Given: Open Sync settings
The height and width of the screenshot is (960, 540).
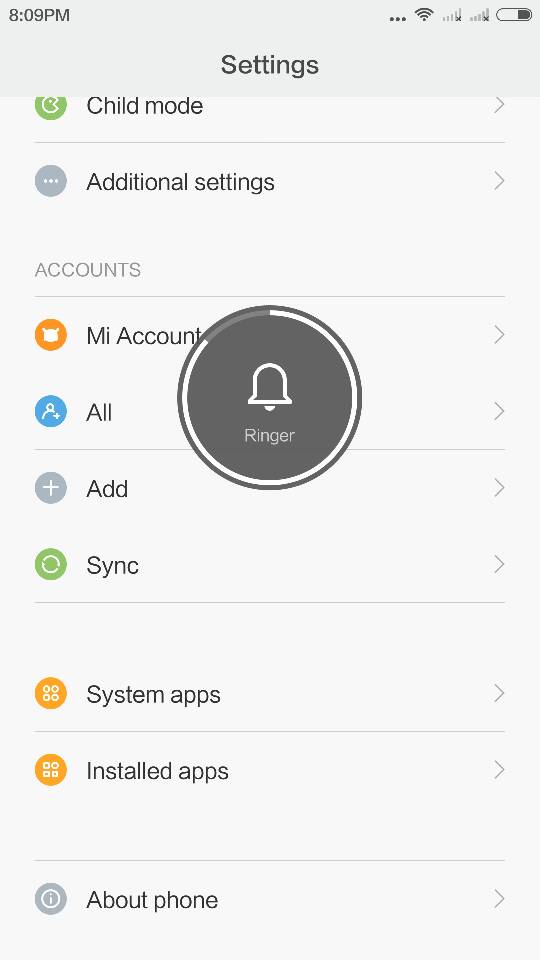Looking at the screenshot, I should tap(270, 564).
